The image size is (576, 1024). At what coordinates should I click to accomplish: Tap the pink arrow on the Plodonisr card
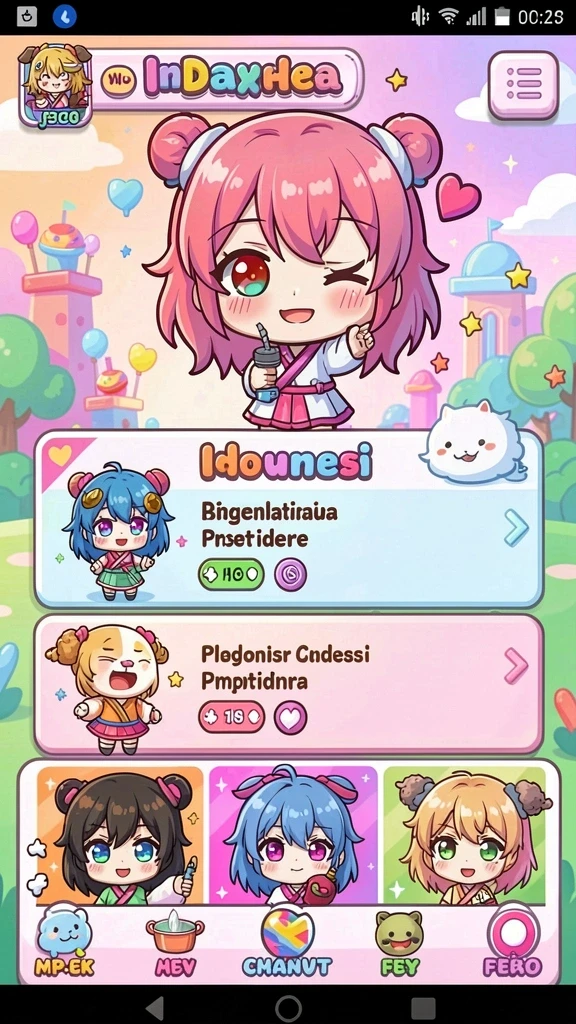tap(516, 666)
